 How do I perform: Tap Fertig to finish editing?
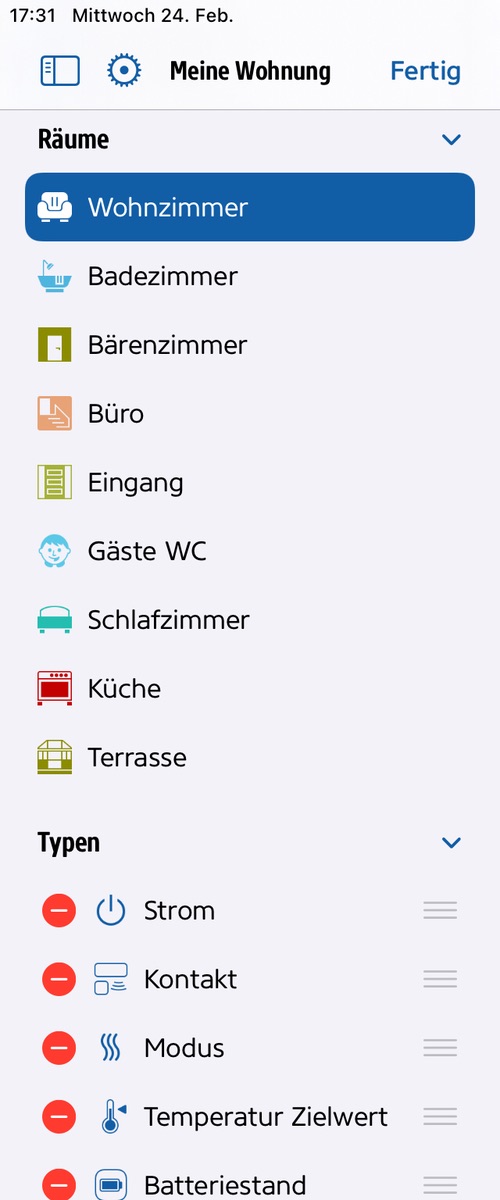[x=426, y=71]
